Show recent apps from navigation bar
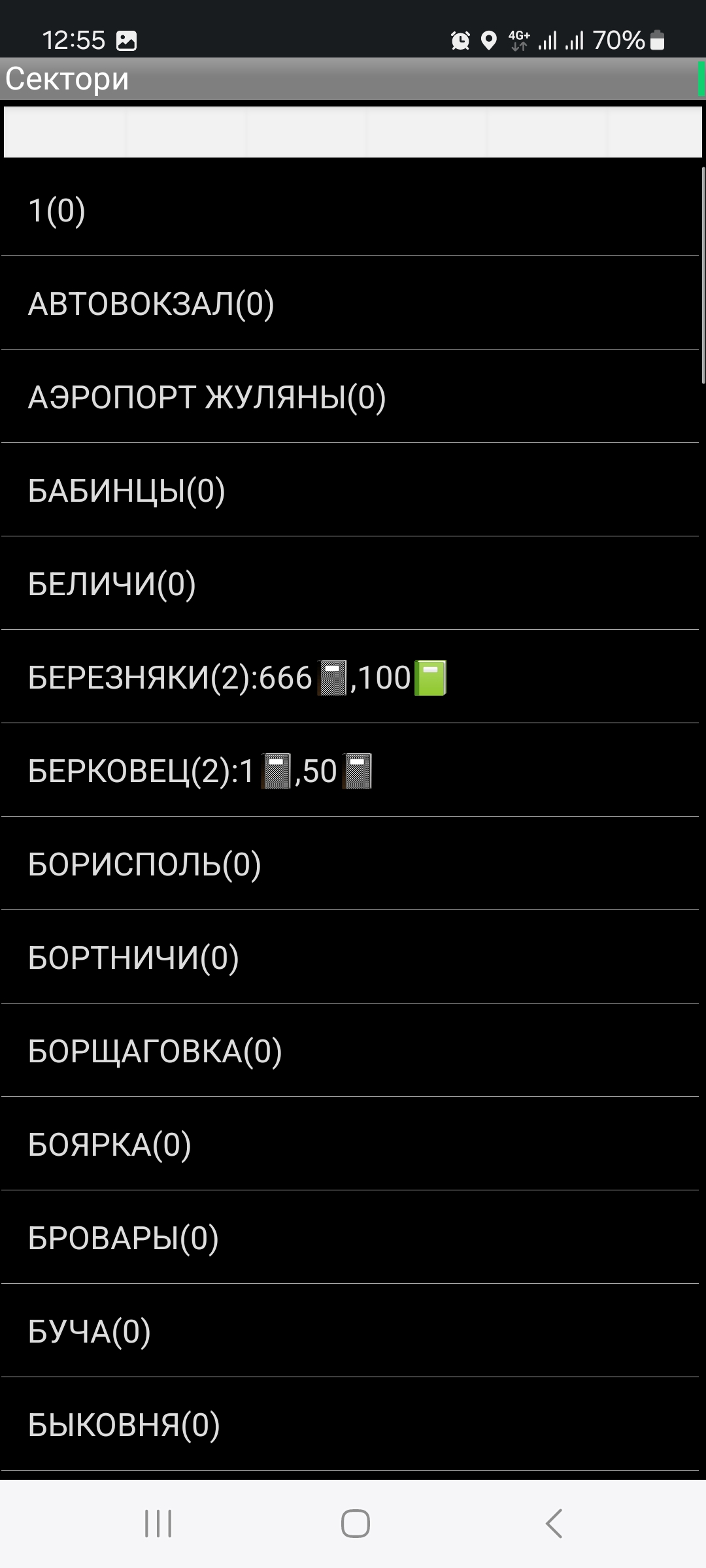This screenshot has height=1568, width=706. [158, 1524]
